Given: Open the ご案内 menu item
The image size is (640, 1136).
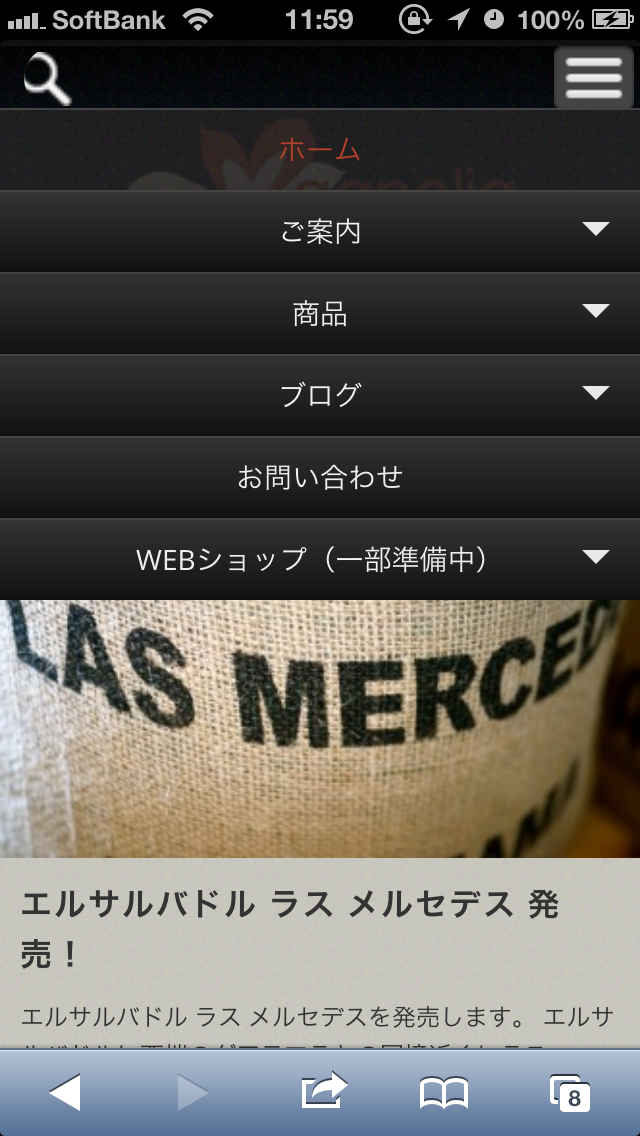Looking at the screenshot, I should tap(320, 232).
